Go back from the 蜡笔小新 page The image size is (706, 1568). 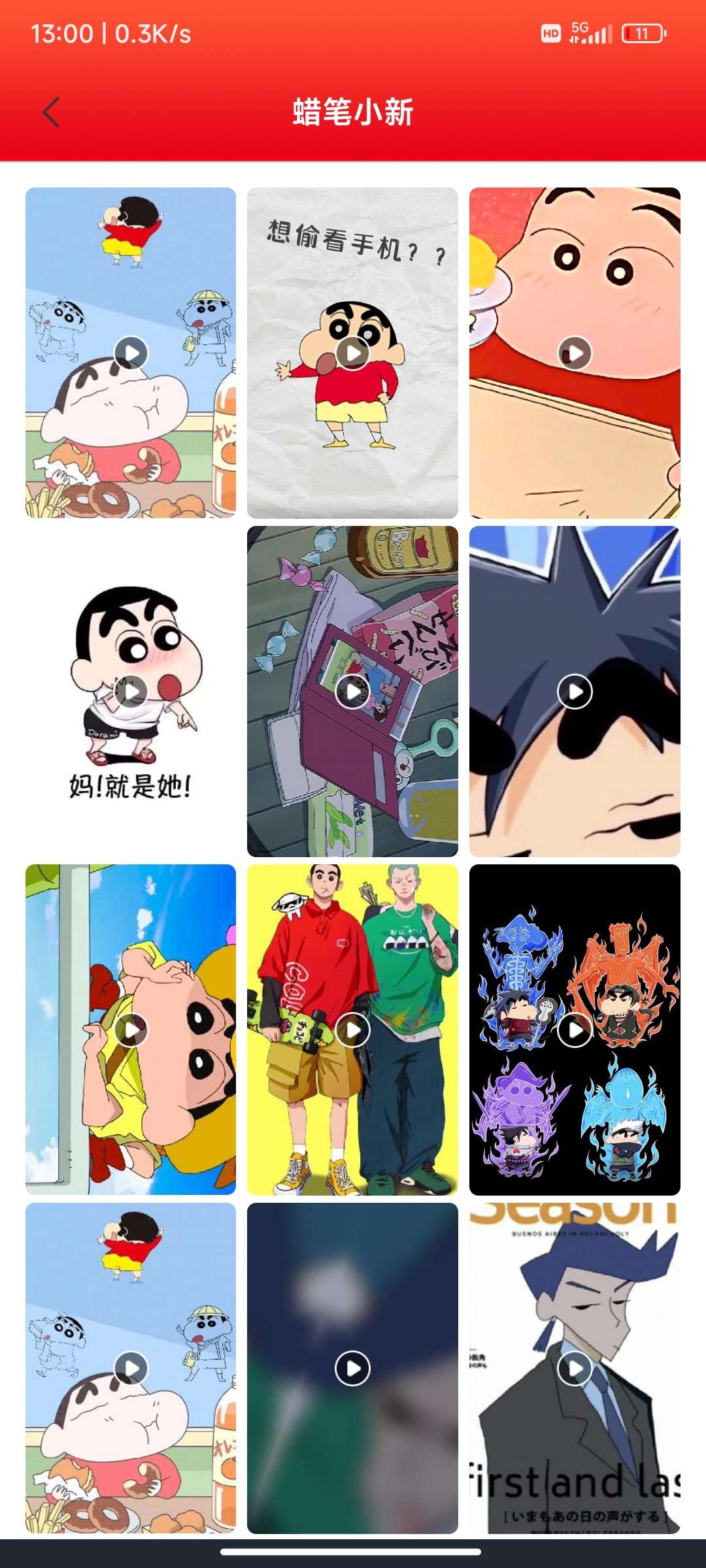(51, 112)
